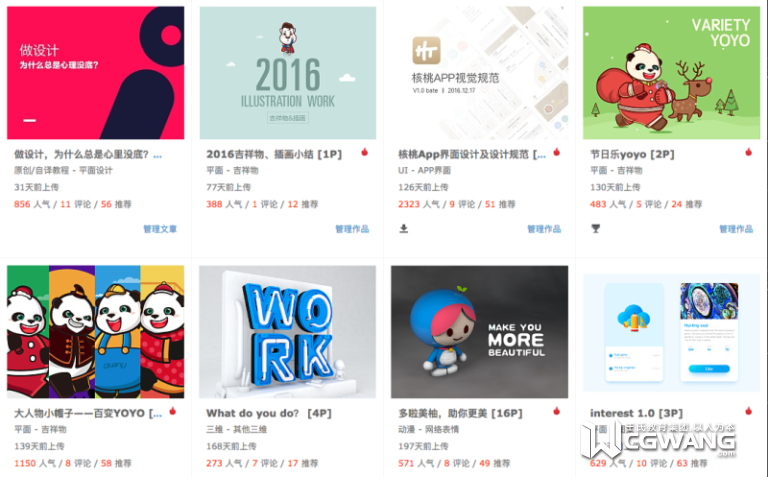
Task: Open the interest 1.0 app design thumbnail
Action: [671, 331]
